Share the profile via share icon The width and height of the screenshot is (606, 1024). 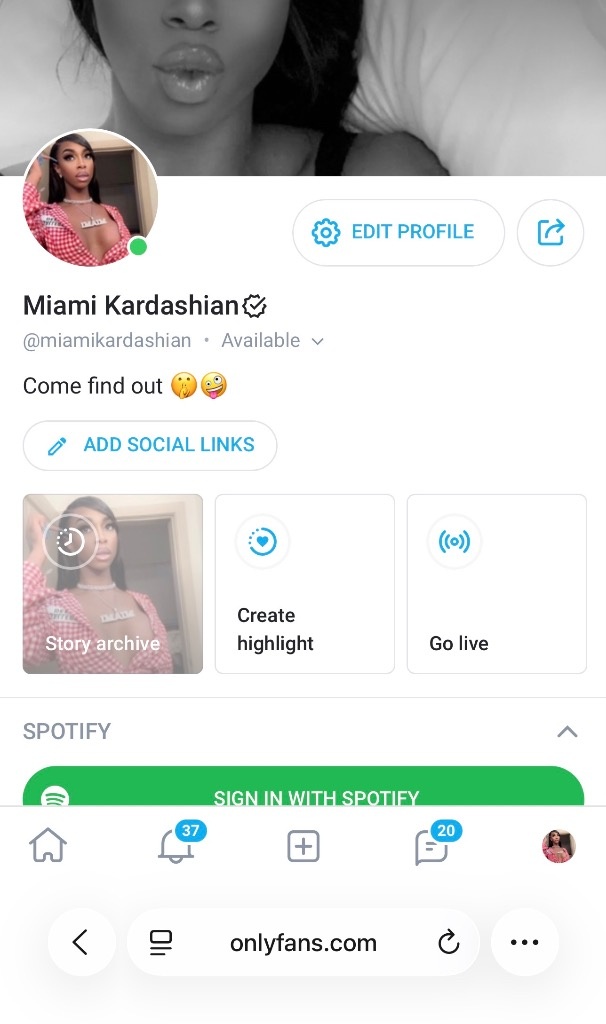pyautogui.click(x=550, y=232)
